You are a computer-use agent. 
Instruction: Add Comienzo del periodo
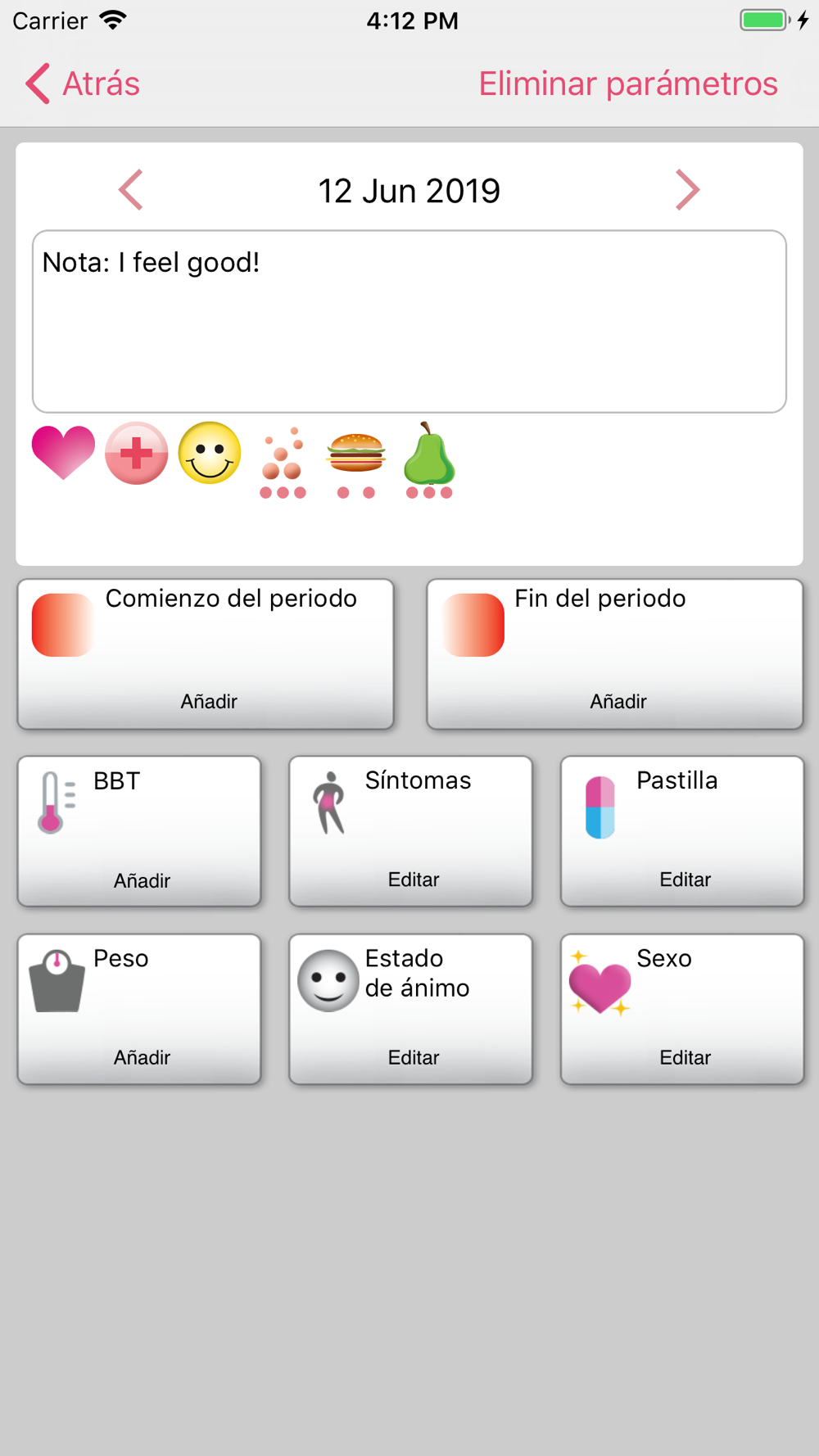(206, 654)
